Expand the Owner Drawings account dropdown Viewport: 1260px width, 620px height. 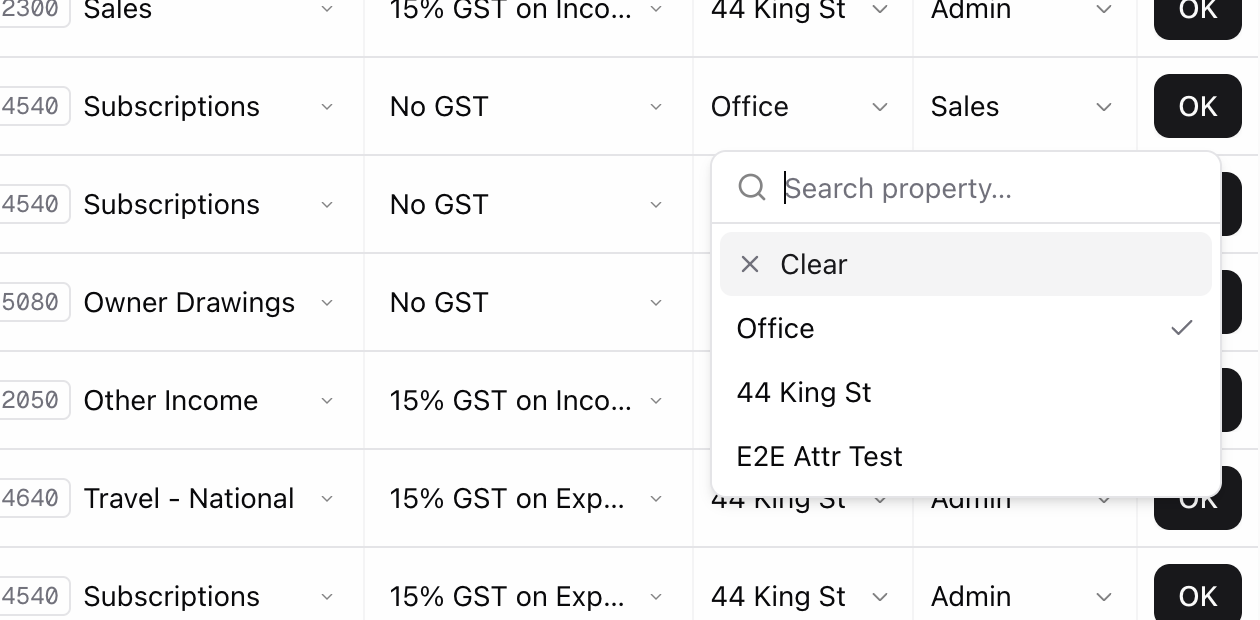pos(208,302)
